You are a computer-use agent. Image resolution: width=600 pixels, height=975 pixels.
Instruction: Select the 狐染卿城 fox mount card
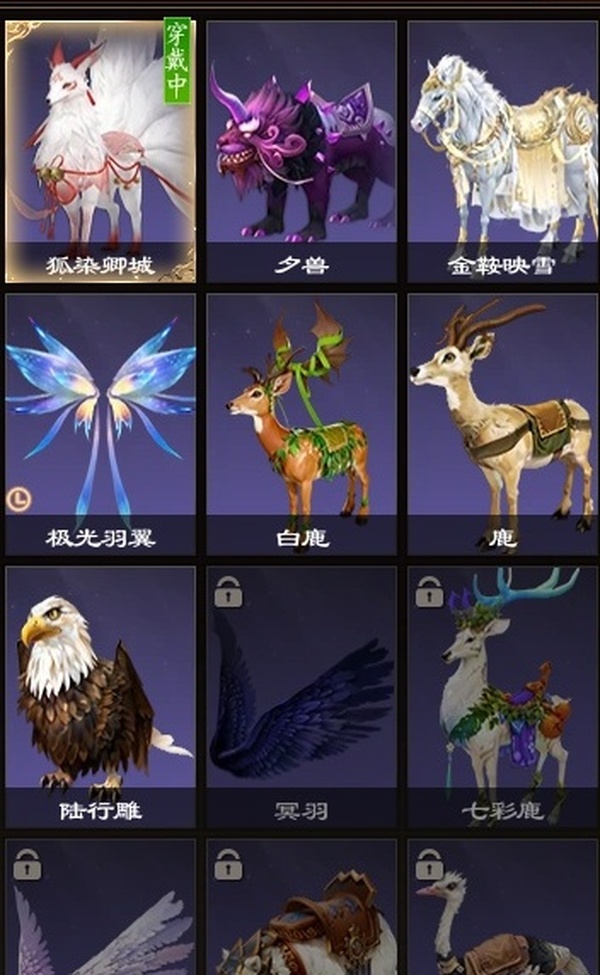100,150
